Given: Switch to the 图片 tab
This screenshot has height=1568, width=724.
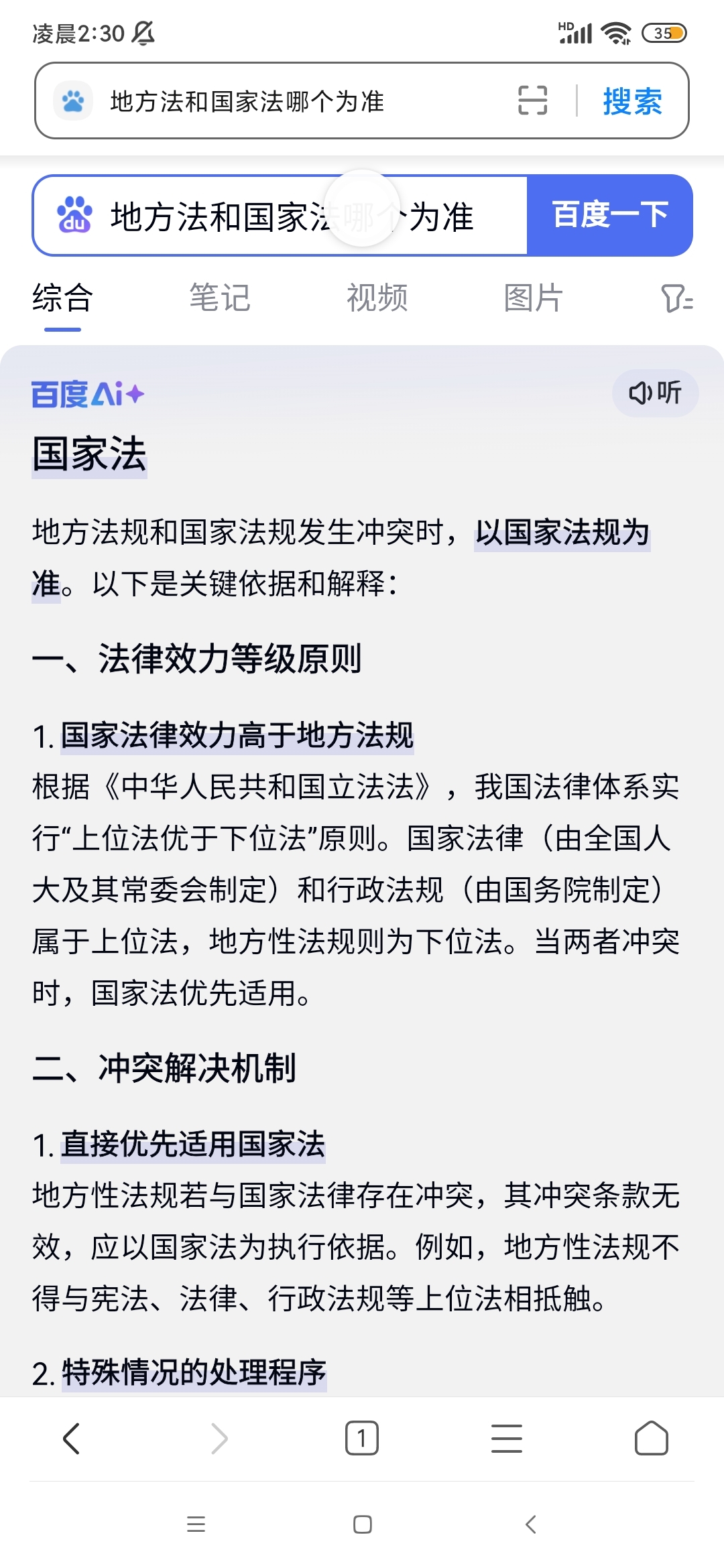Looking at the screenshot, I should tap(534, 298).
